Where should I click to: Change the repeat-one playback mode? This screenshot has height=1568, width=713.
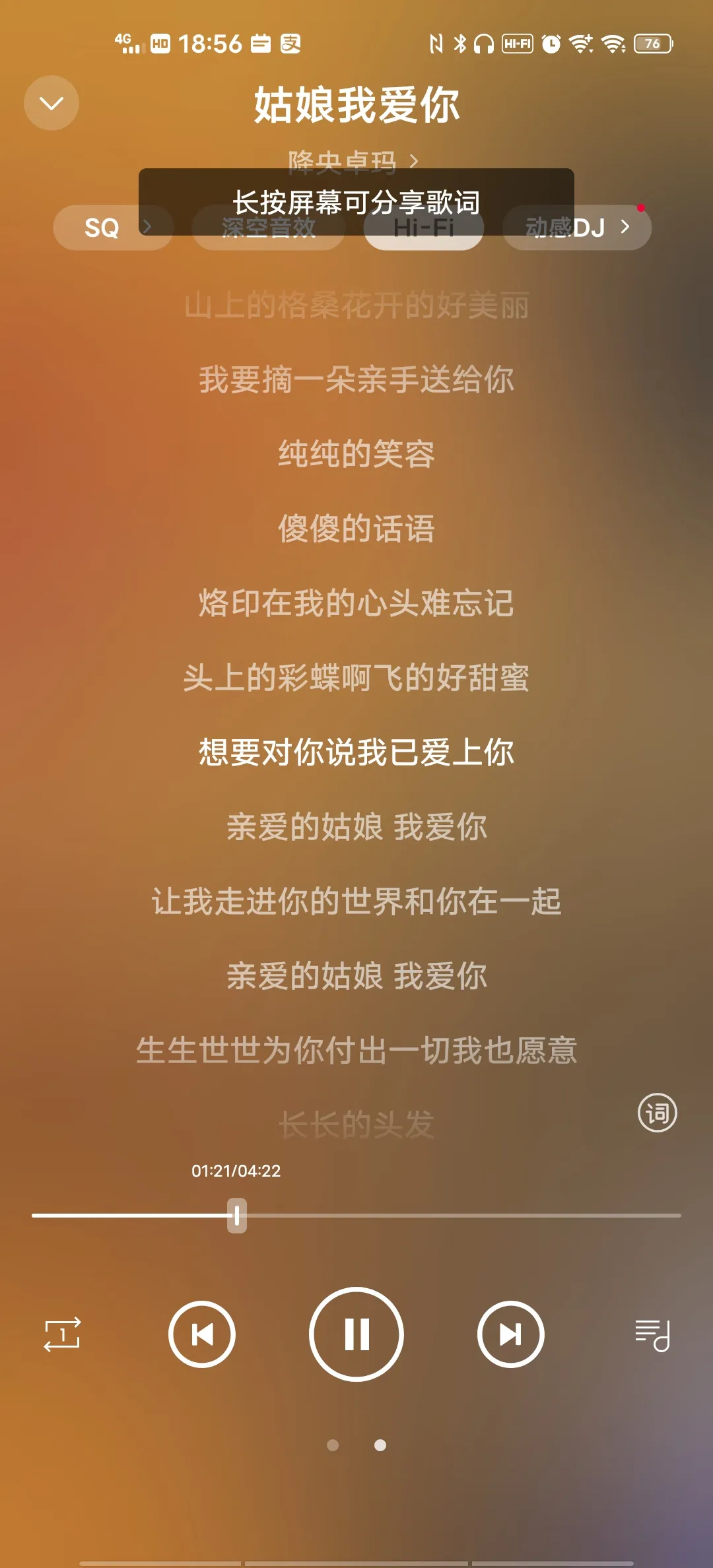62,1334
